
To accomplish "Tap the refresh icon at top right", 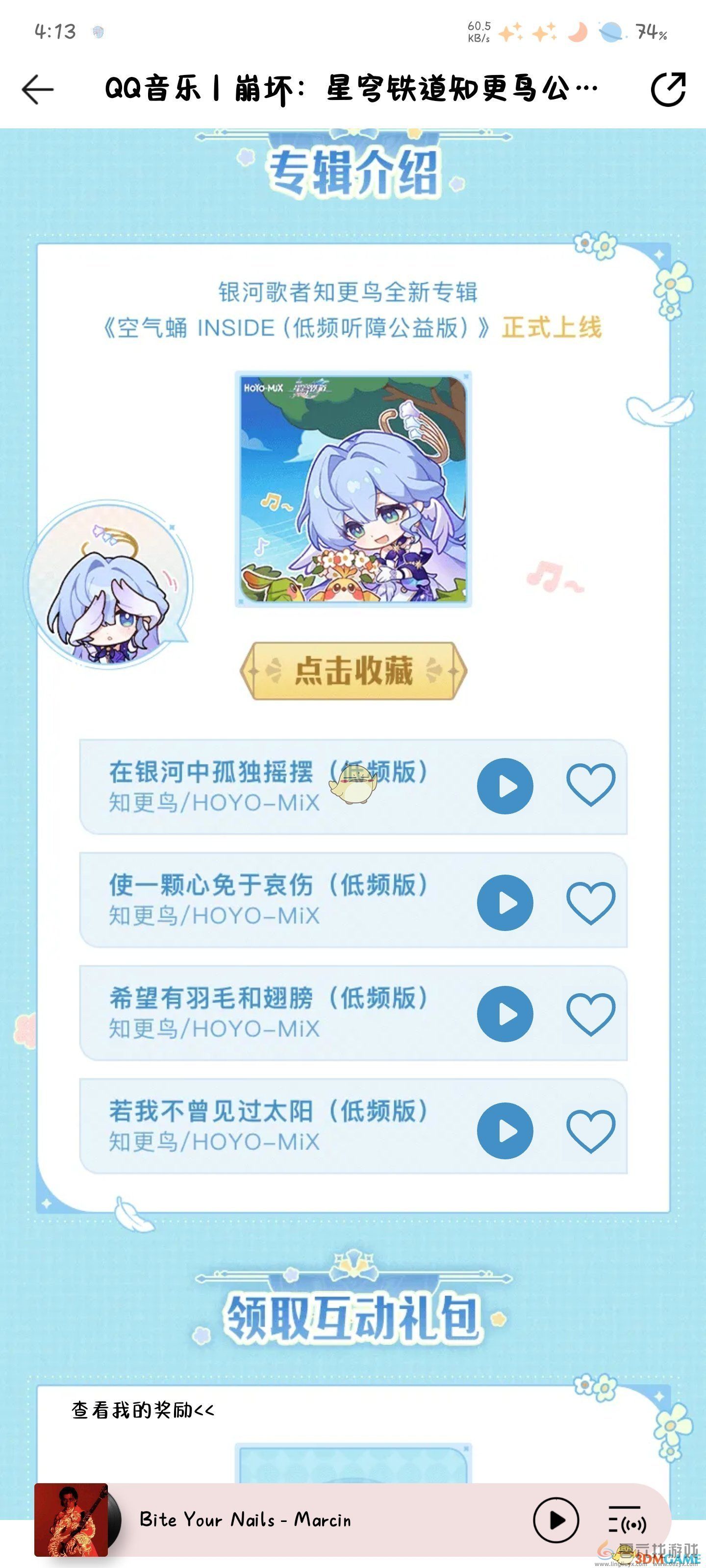I will tap(668, 89).
